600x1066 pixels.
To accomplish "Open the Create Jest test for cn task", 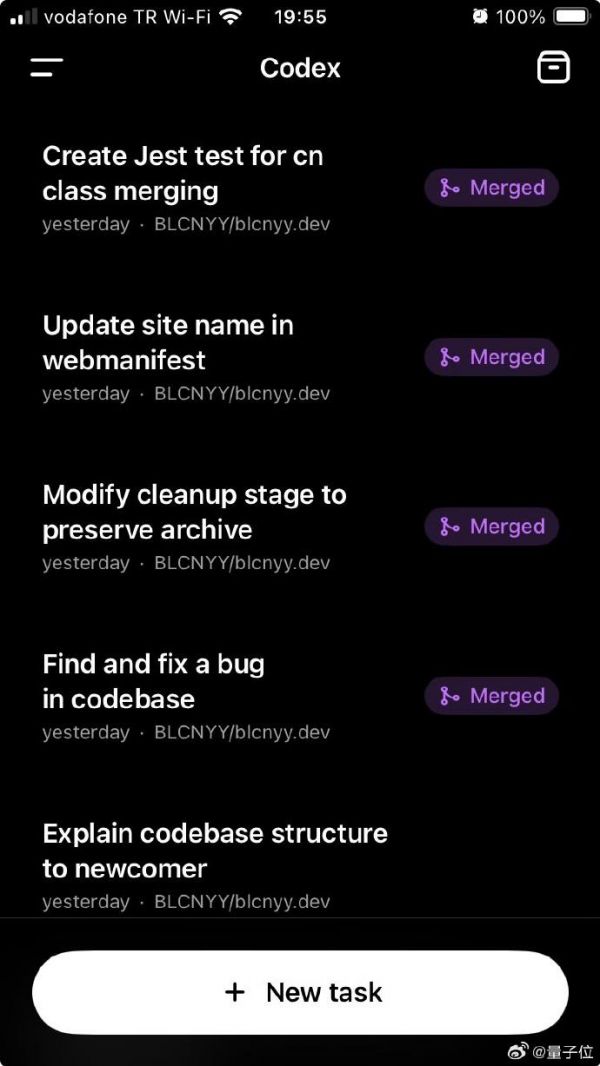I will tap(183, 173).
